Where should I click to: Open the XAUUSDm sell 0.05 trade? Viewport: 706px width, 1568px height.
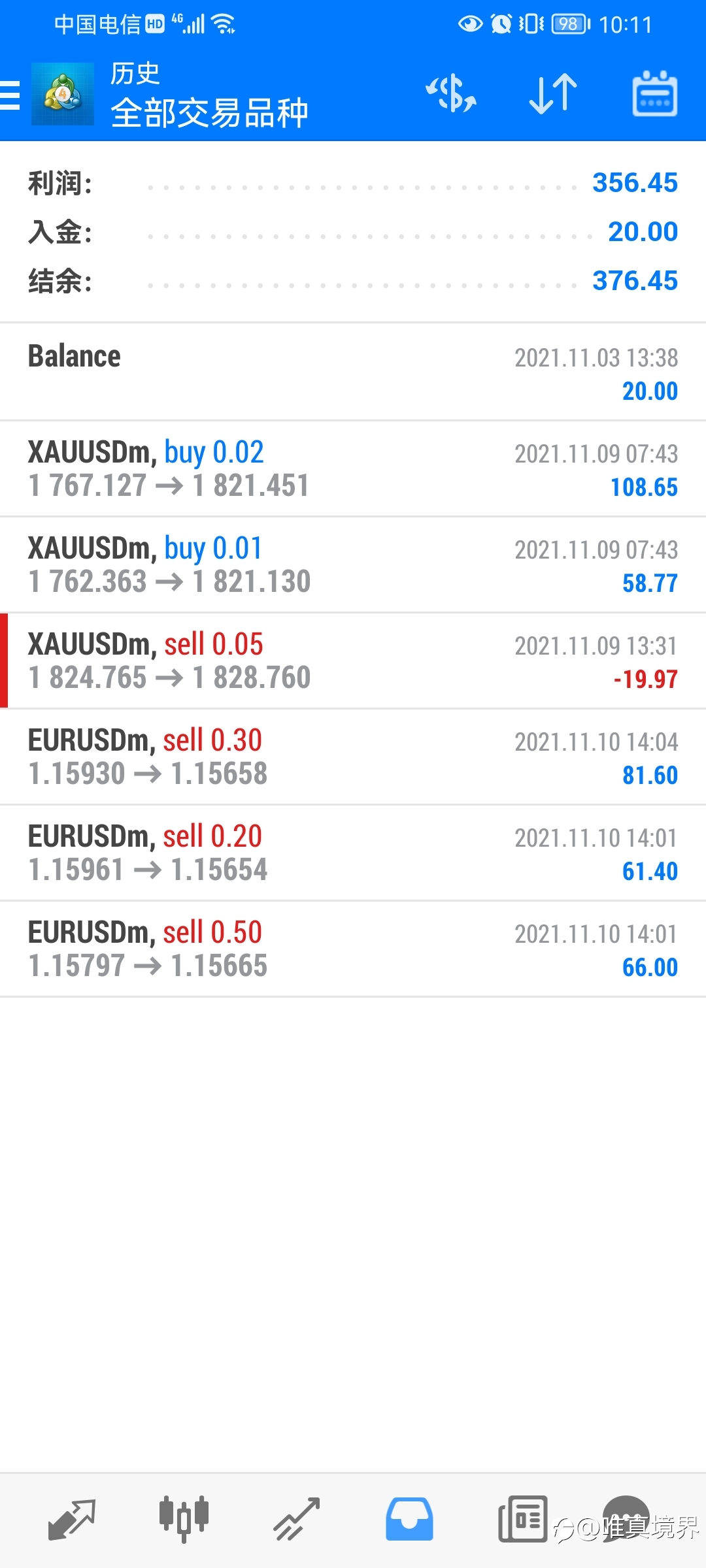[353, 661]
